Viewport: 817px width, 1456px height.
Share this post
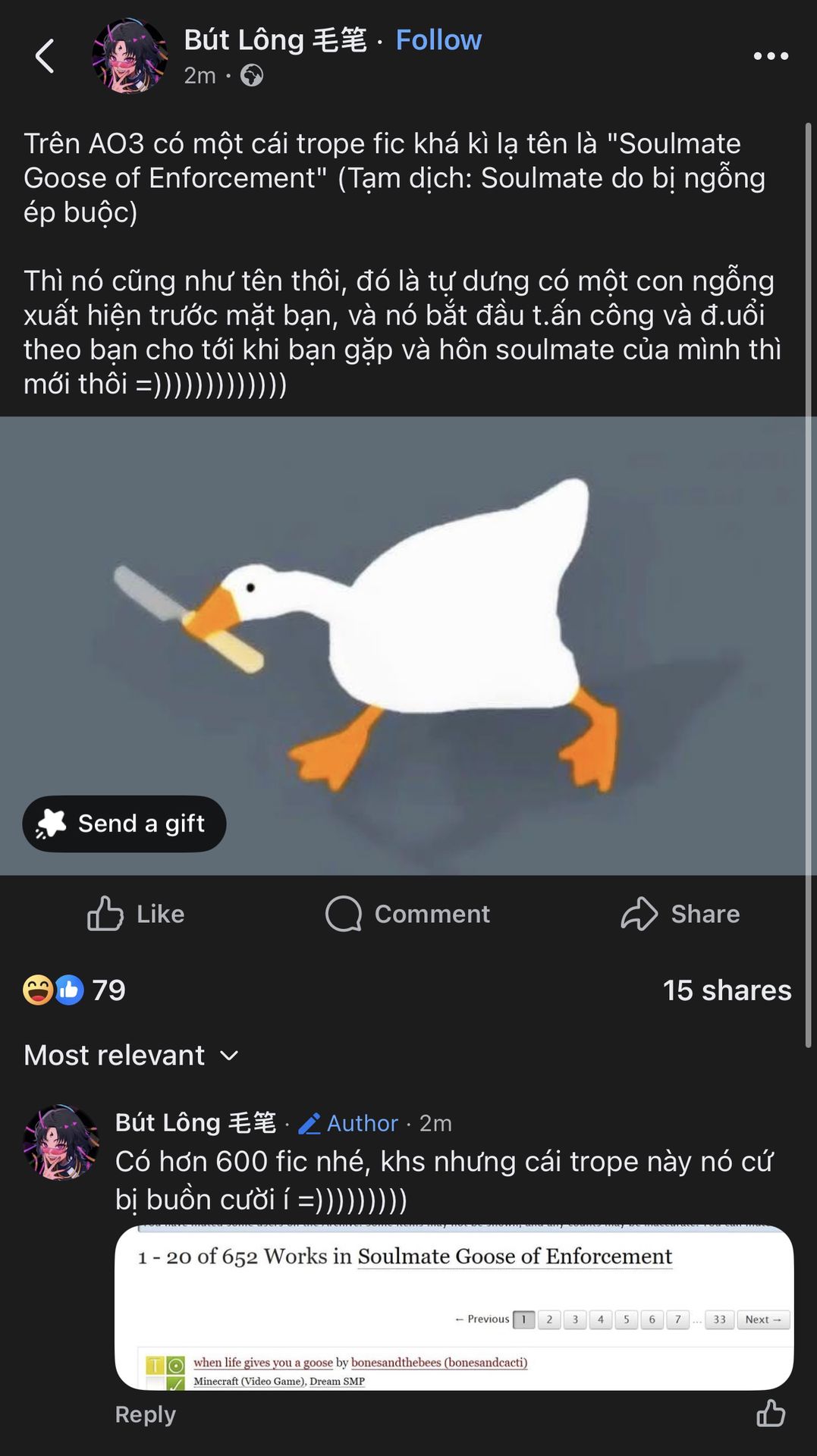pos(680,914)
